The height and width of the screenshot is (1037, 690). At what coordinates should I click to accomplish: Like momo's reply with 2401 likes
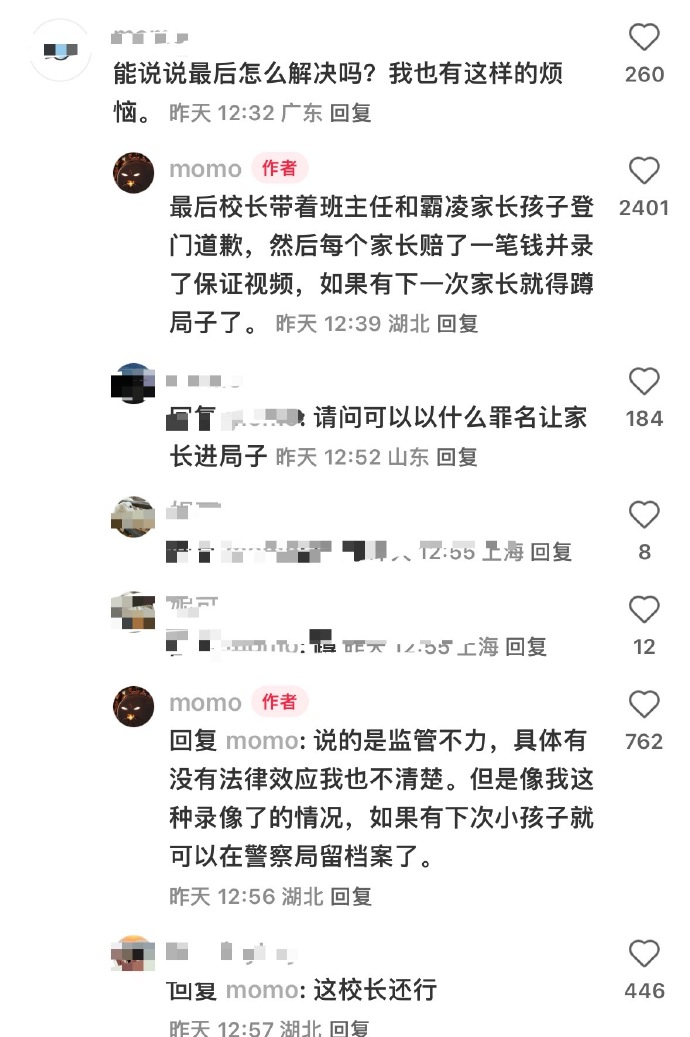pyautogui.click(x=644, y=171)
